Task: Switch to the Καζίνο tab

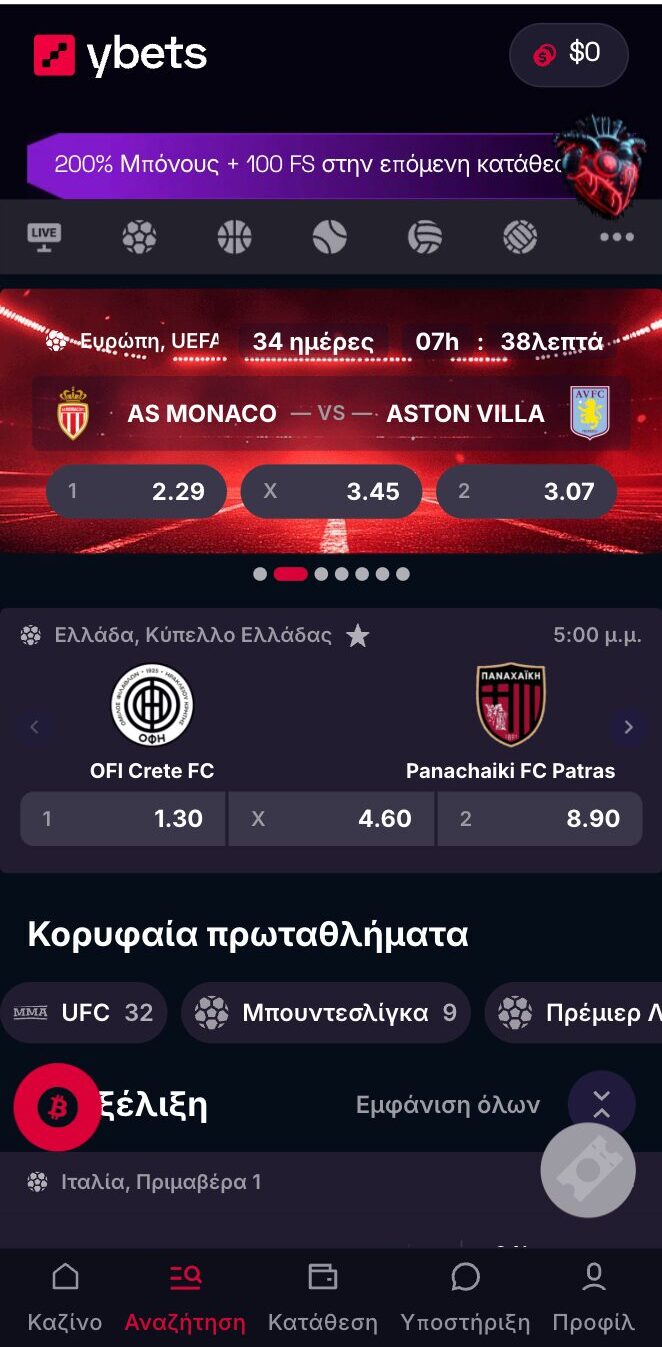Action: click(65, 1298)
